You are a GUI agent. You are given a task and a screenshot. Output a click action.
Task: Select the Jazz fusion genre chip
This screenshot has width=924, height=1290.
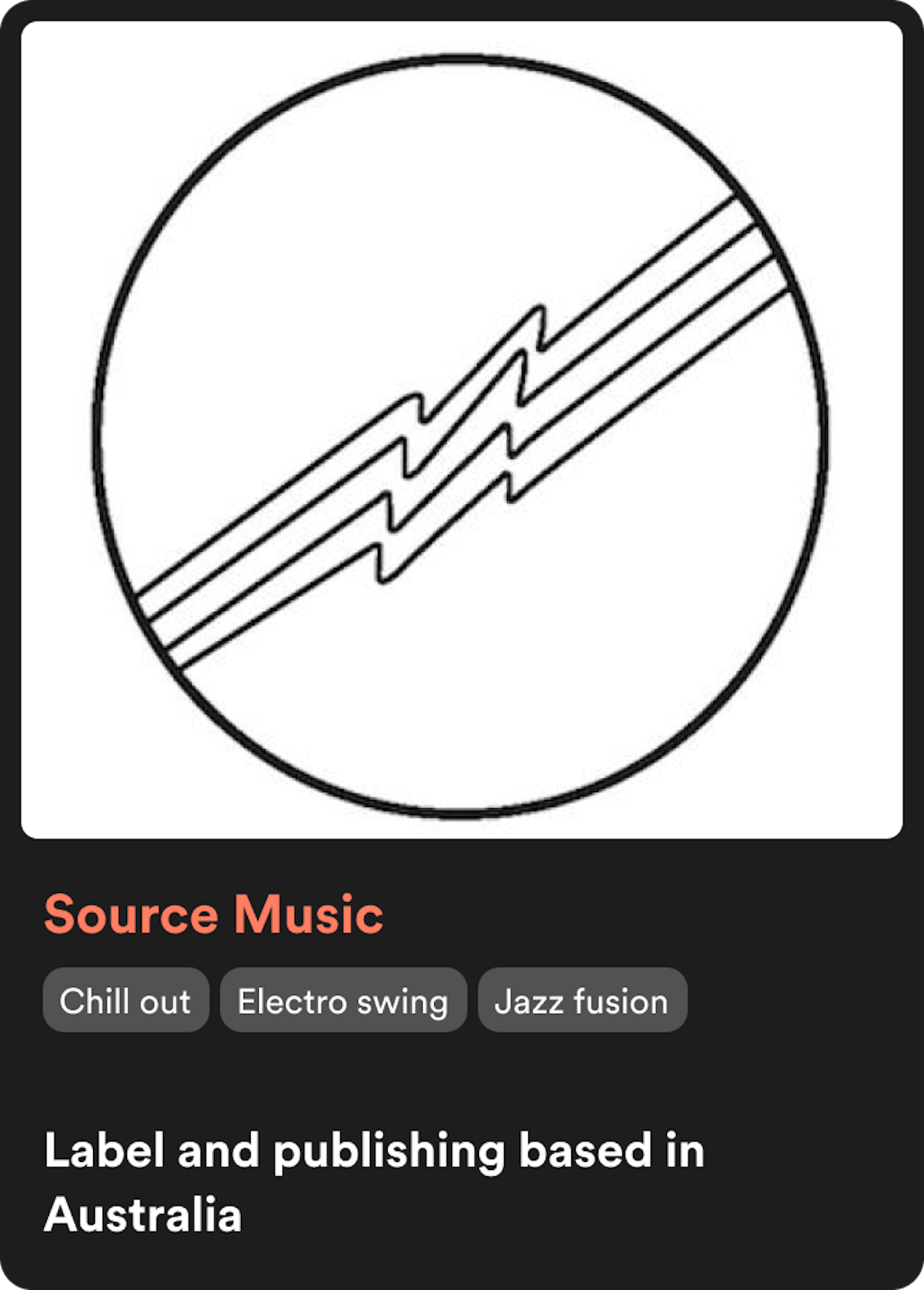582,1001
